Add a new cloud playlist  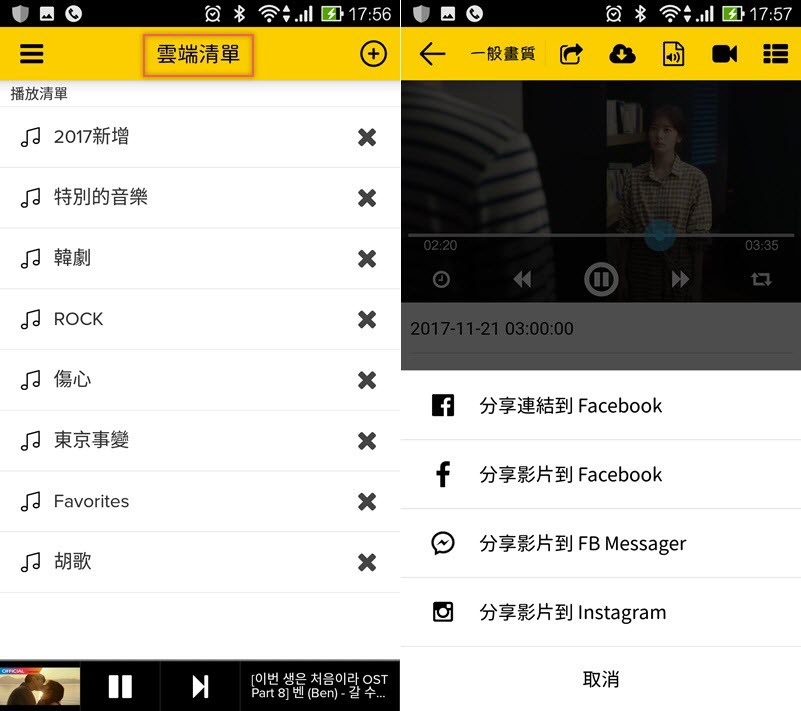point(373,54)
